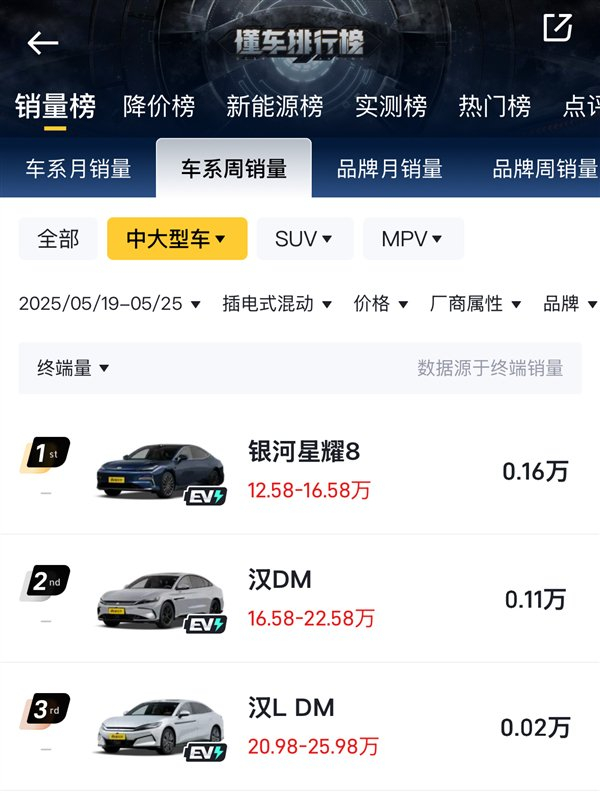Switch to the 新能源榜 tab
Screen dimensions: 600x794
coord(274,106)
